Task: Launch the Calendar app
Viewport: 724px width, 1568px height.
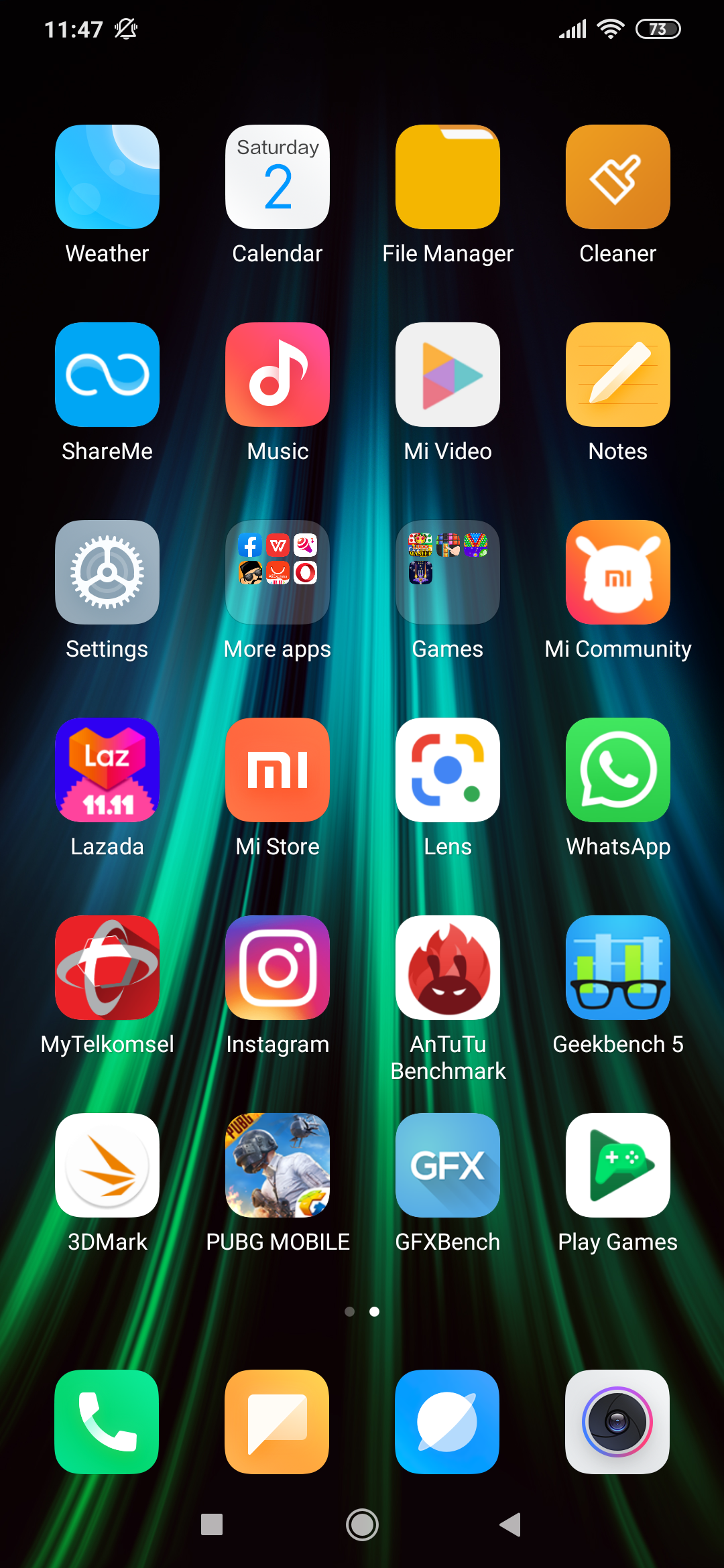Action: click(x=278, y=177)
